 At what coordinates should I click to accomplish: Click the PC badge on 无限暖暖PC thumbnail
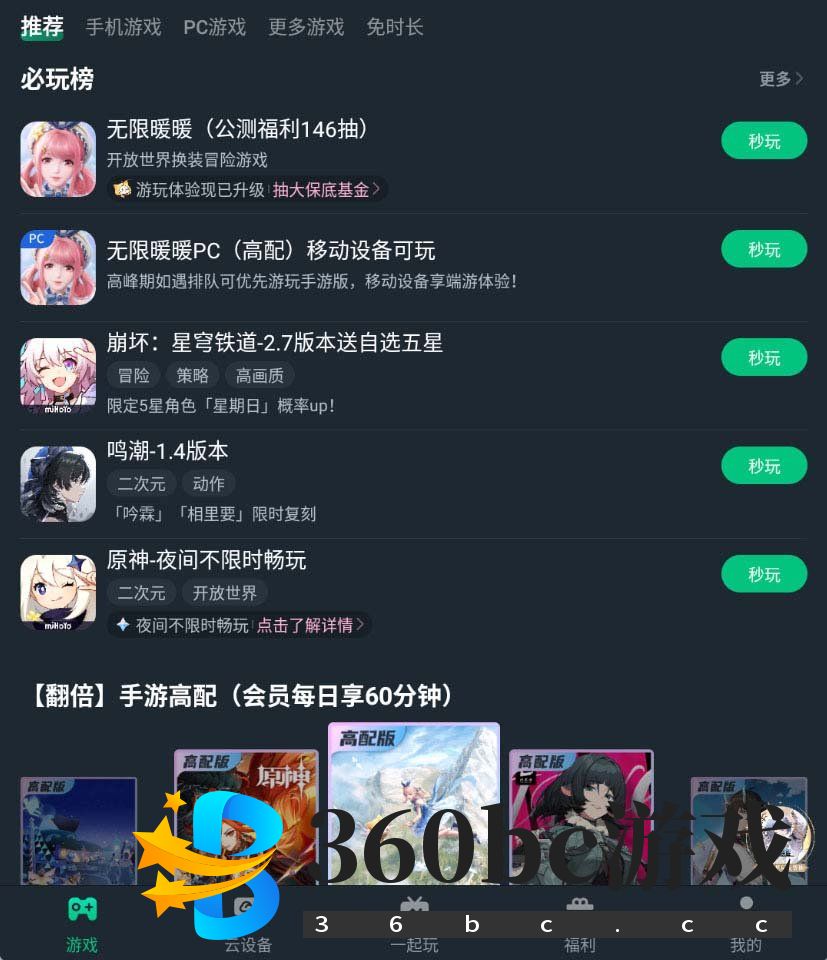[x=37, y=238]
